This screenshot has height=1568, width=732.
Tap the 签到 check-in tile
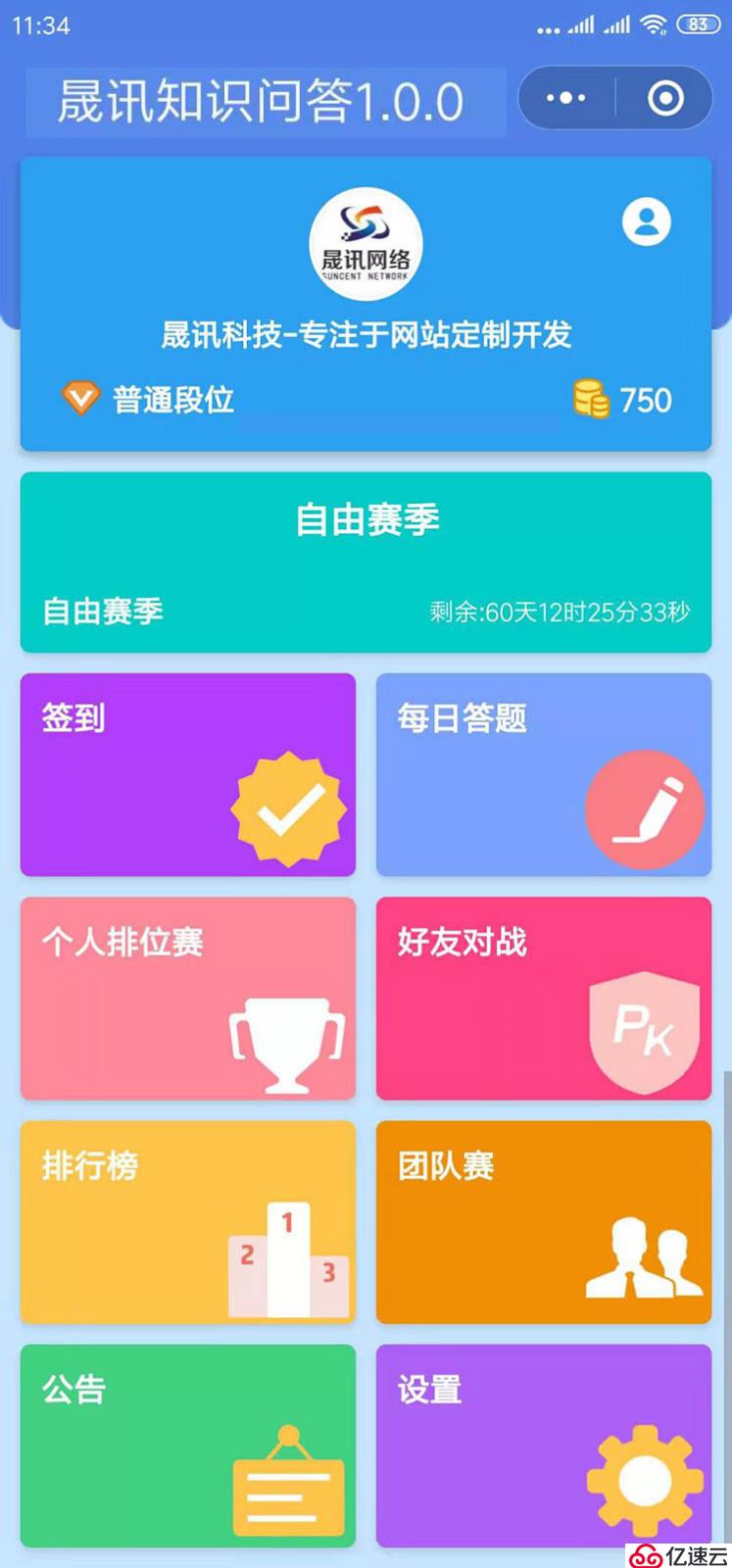(x=187, y=774)
